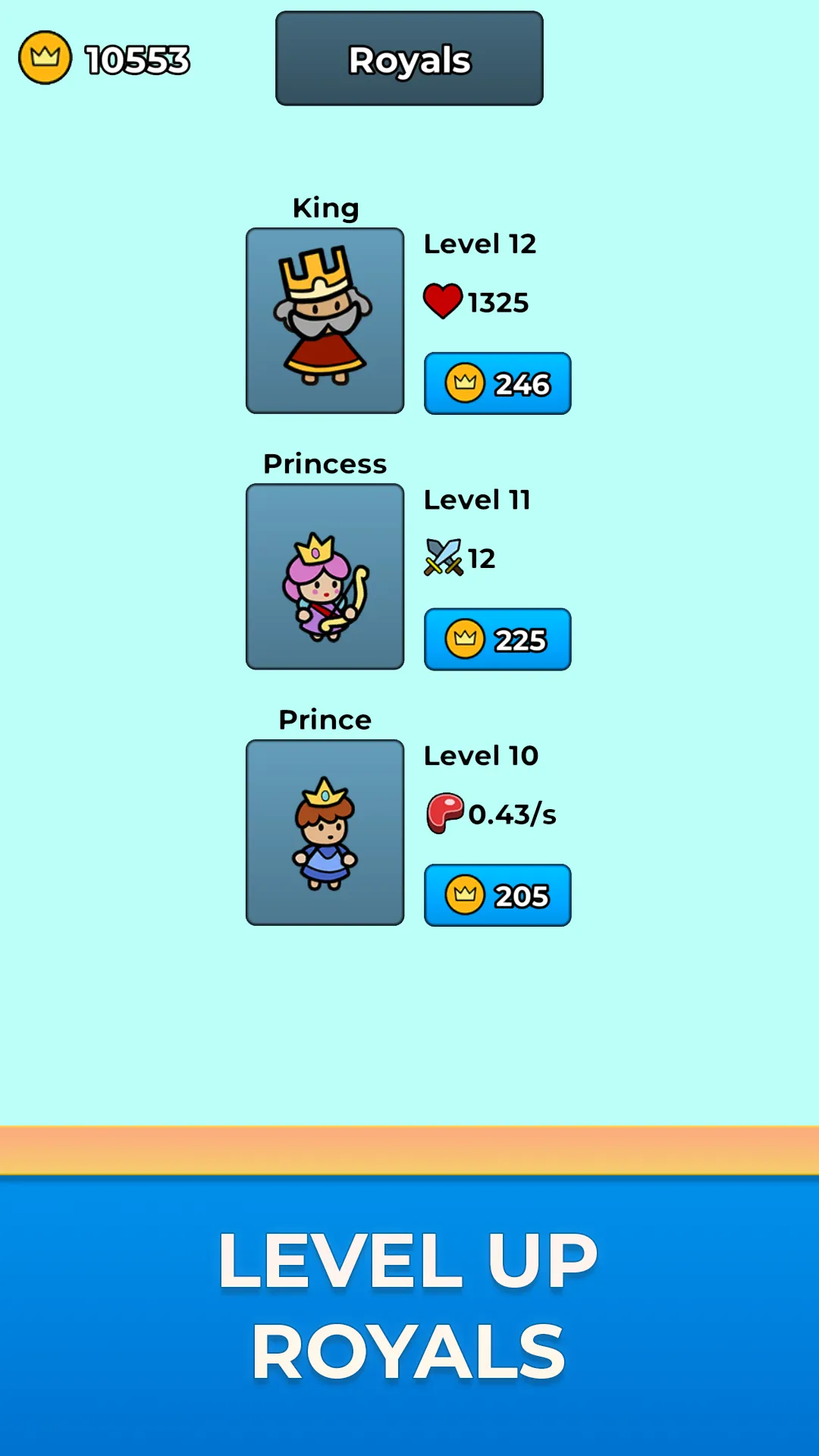Select the King name label
The image size is (819, 1456).
coord(325,206)
